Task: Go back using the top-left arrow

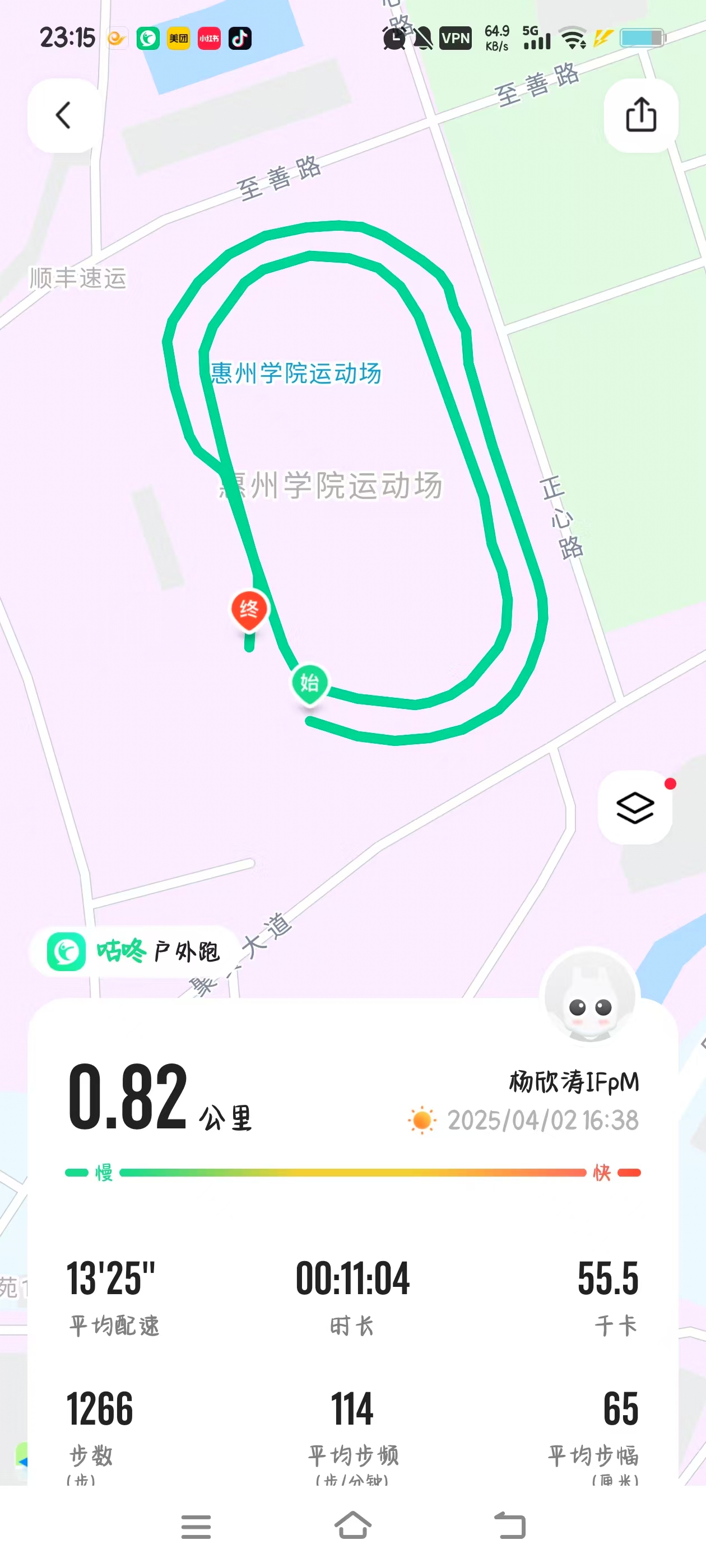Action: tap(63, 115)
